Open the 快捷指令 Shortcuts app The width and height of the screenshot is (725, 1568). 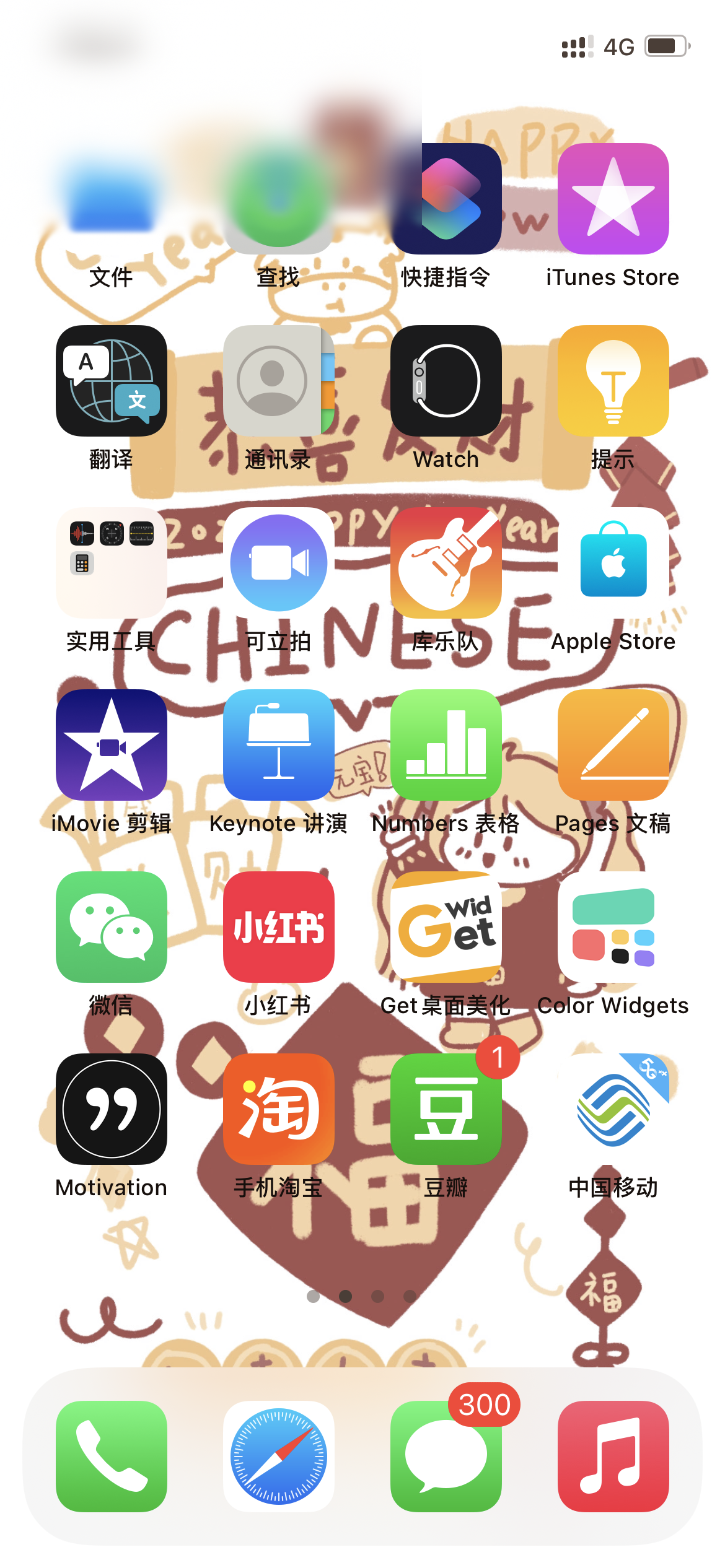(x=446, y=199)
